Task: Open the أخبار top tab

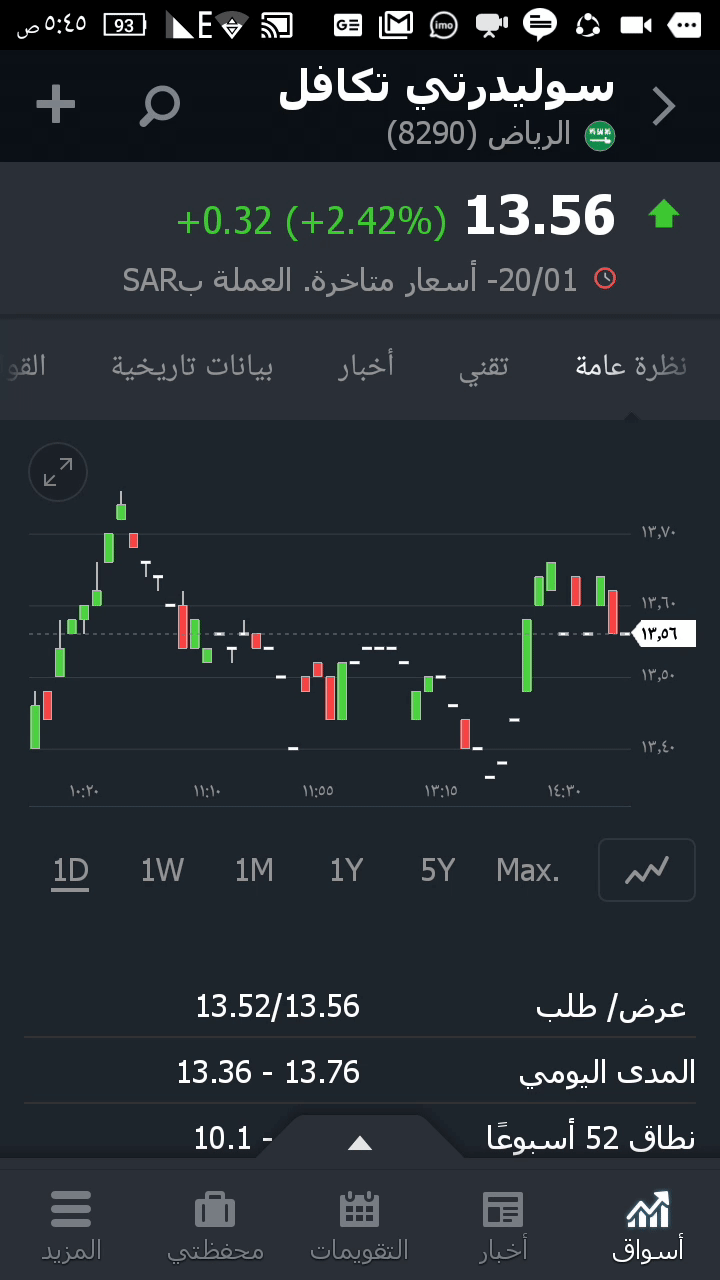Action: pos(366,366)
